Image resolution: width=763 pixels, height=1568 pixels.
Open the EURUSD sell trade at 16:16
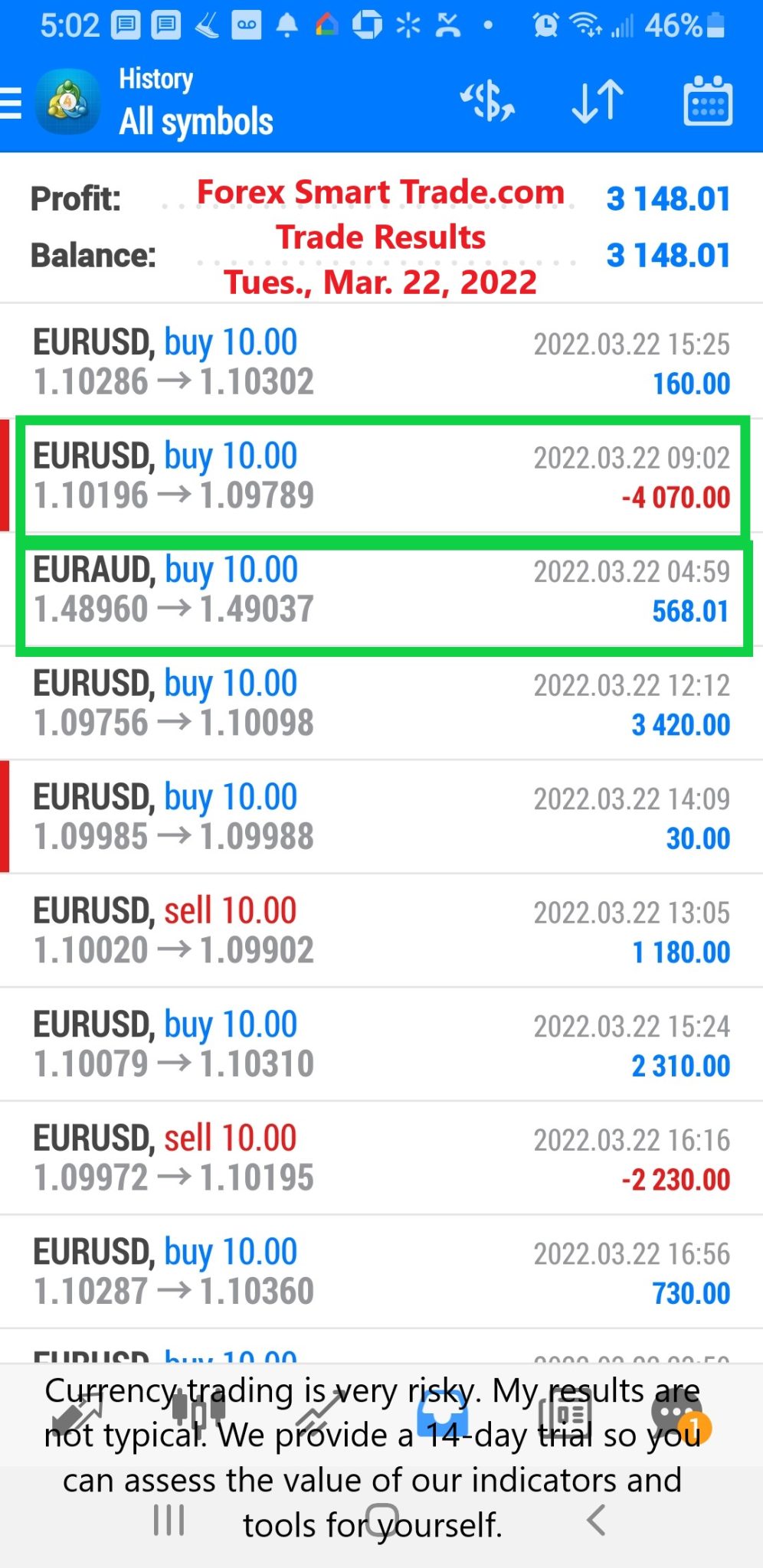(x=381, y=1158)
